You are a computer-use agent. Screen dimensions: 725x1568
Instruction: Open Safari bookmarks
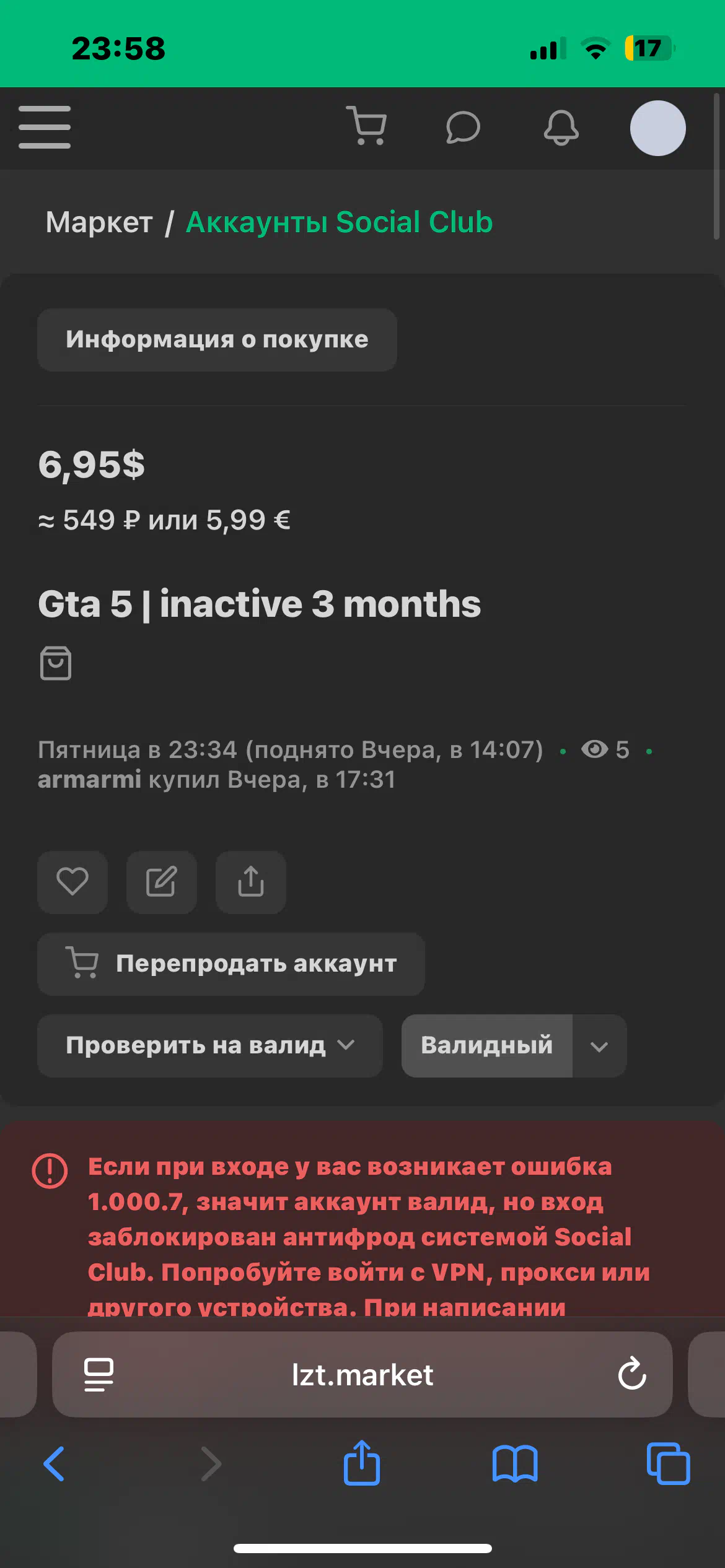coord(515,1464)
